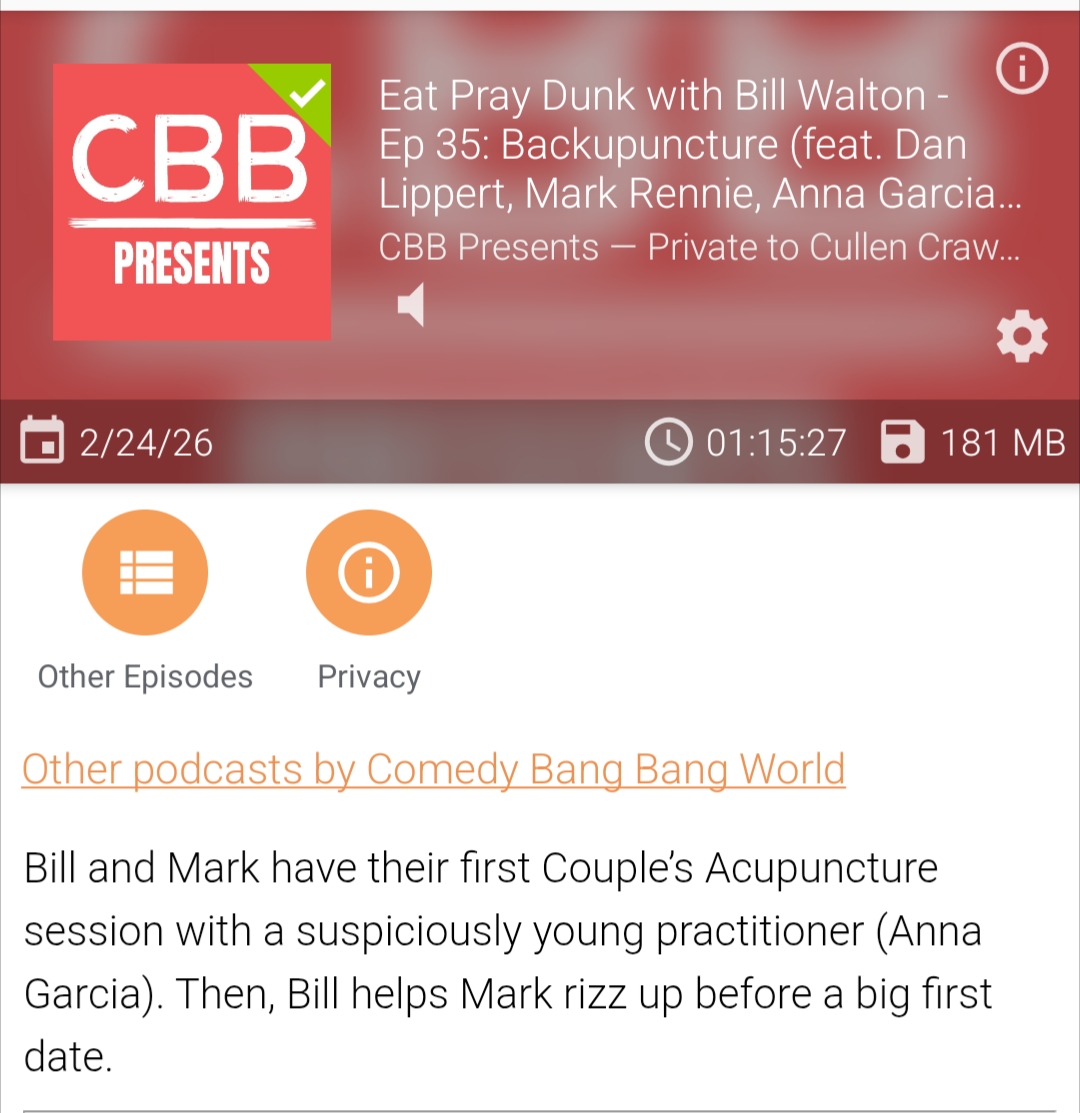Open the Privacy info button
This screenshot has height=1113, width=1080.
[x=368, y=573]
